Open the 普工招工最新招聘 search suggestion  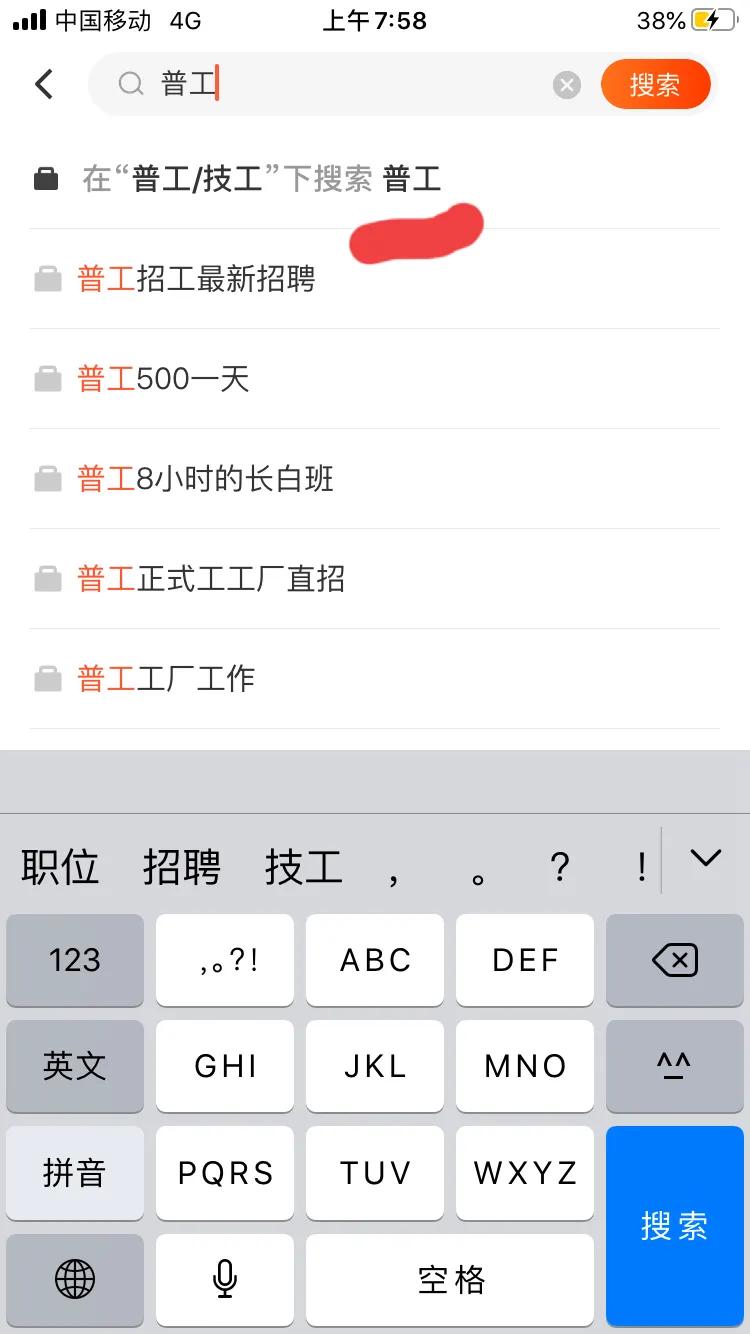tap(196, 279)
